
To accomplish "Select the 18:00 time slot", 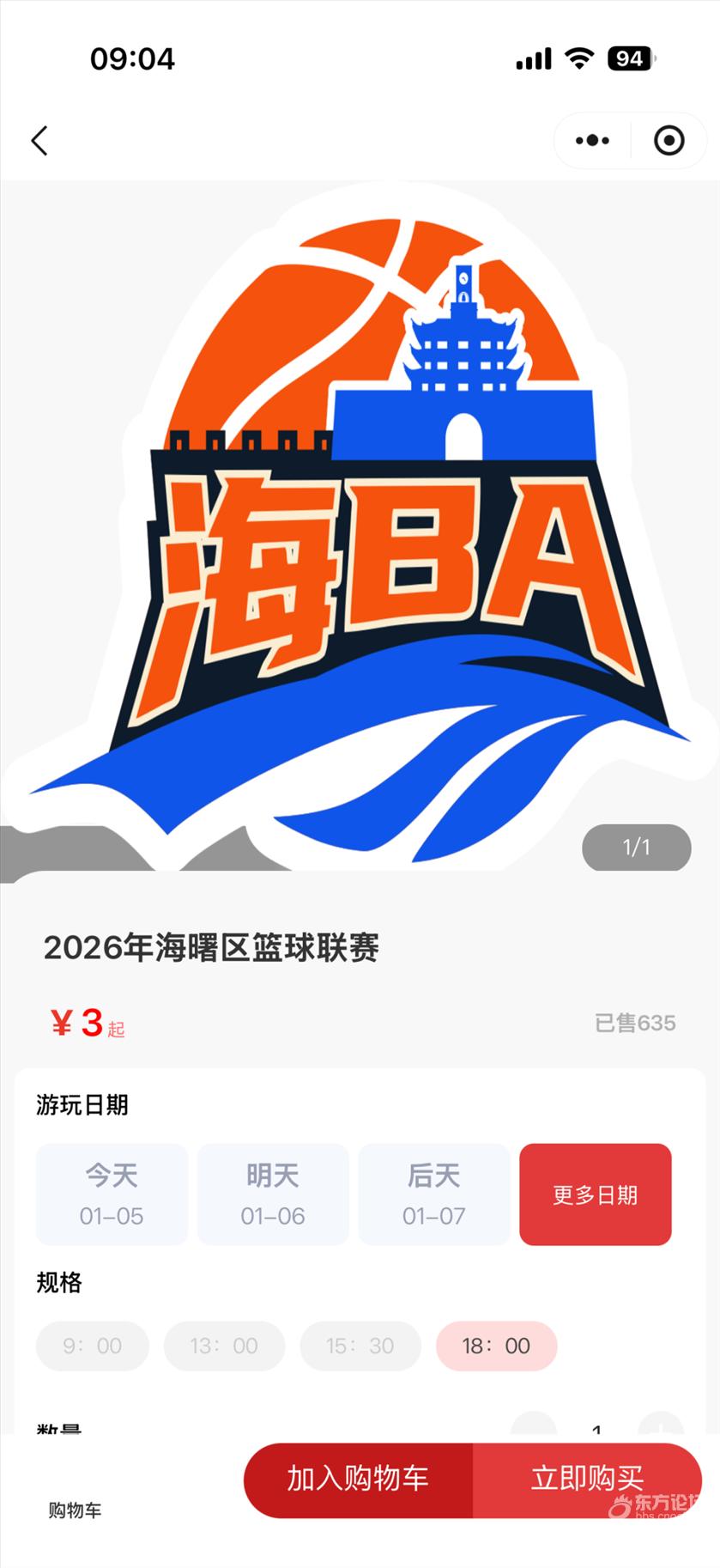I will click(496, 1346).
